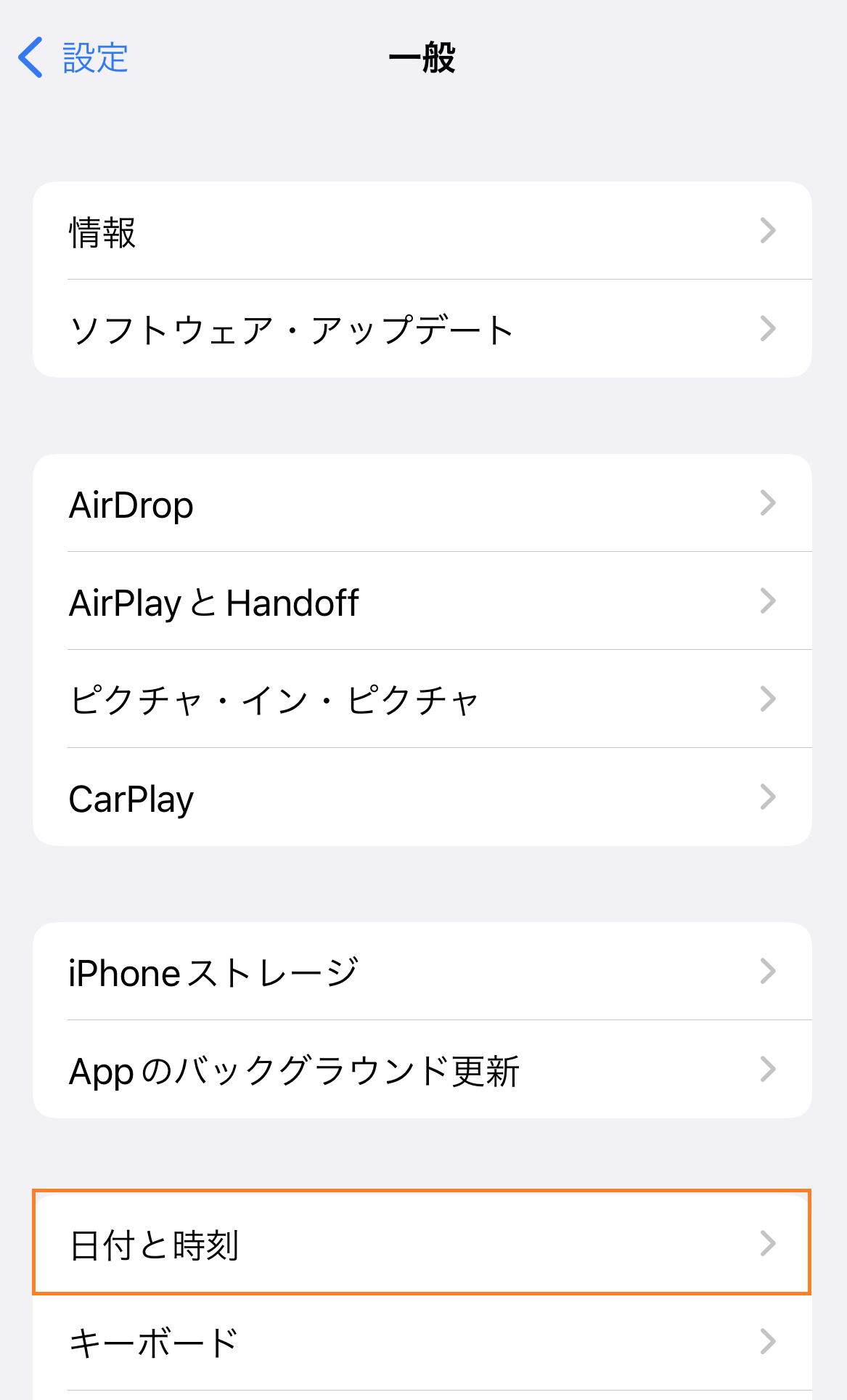Open Appのバックグラウンド更新
847x1400 pixels.
point(422,1070)
